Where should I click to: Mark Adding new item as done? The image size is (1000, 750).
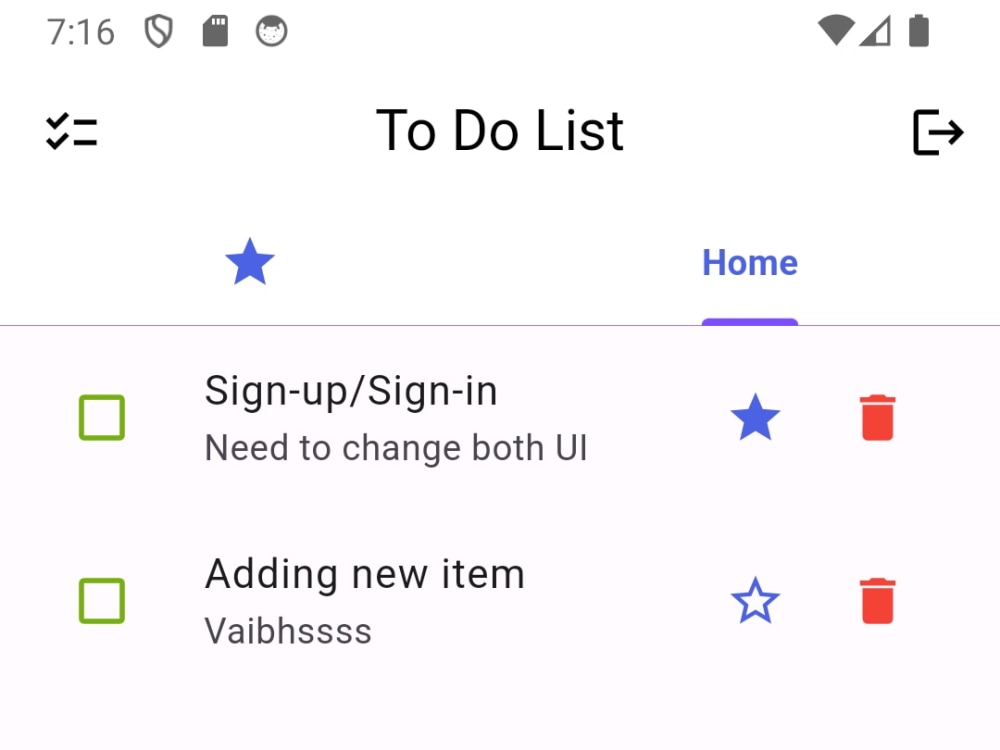point(102,601)
